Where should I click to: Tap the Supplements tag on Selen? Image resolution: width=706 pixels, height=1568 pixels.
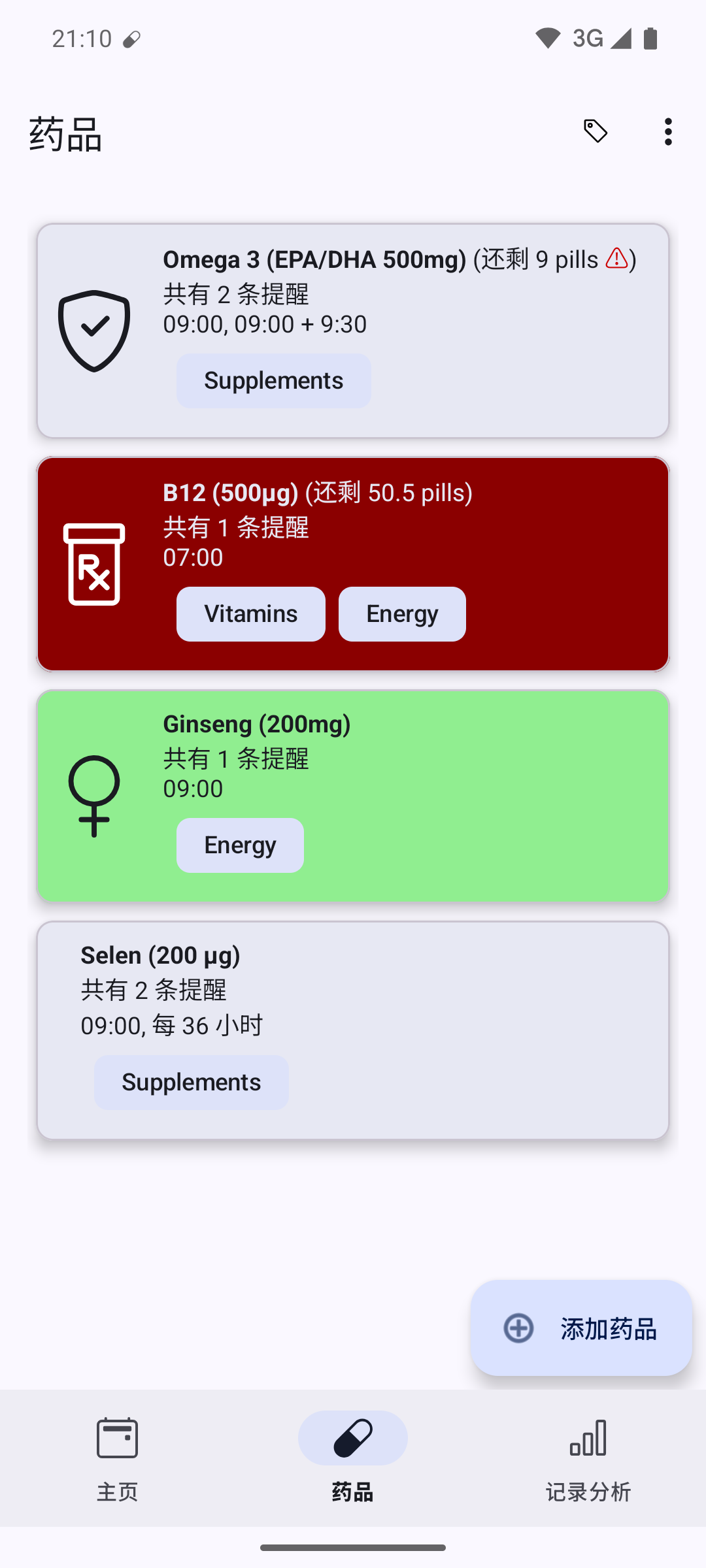click(x=192, y=1083)
